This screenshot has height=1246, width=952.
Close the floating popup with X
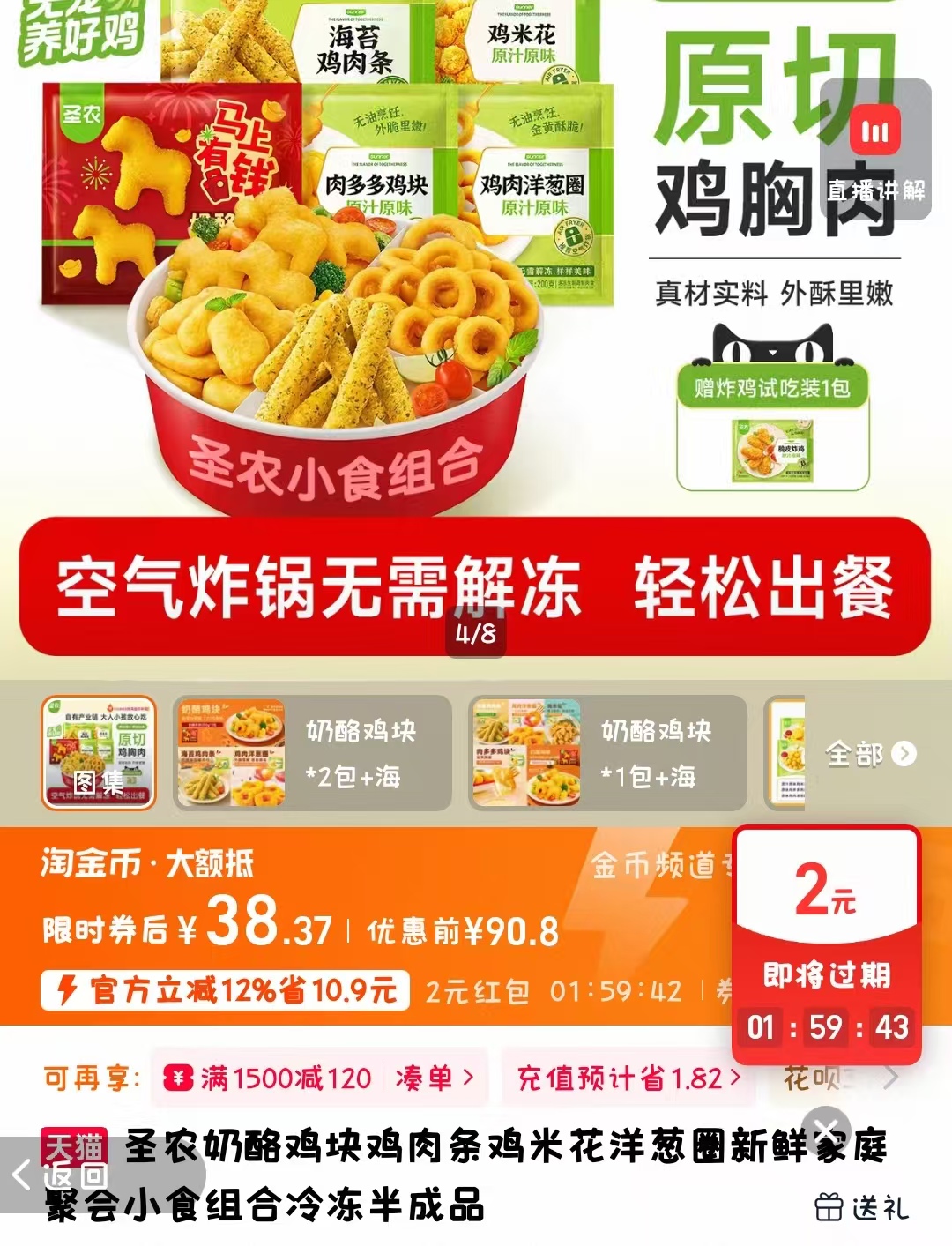826,1128
